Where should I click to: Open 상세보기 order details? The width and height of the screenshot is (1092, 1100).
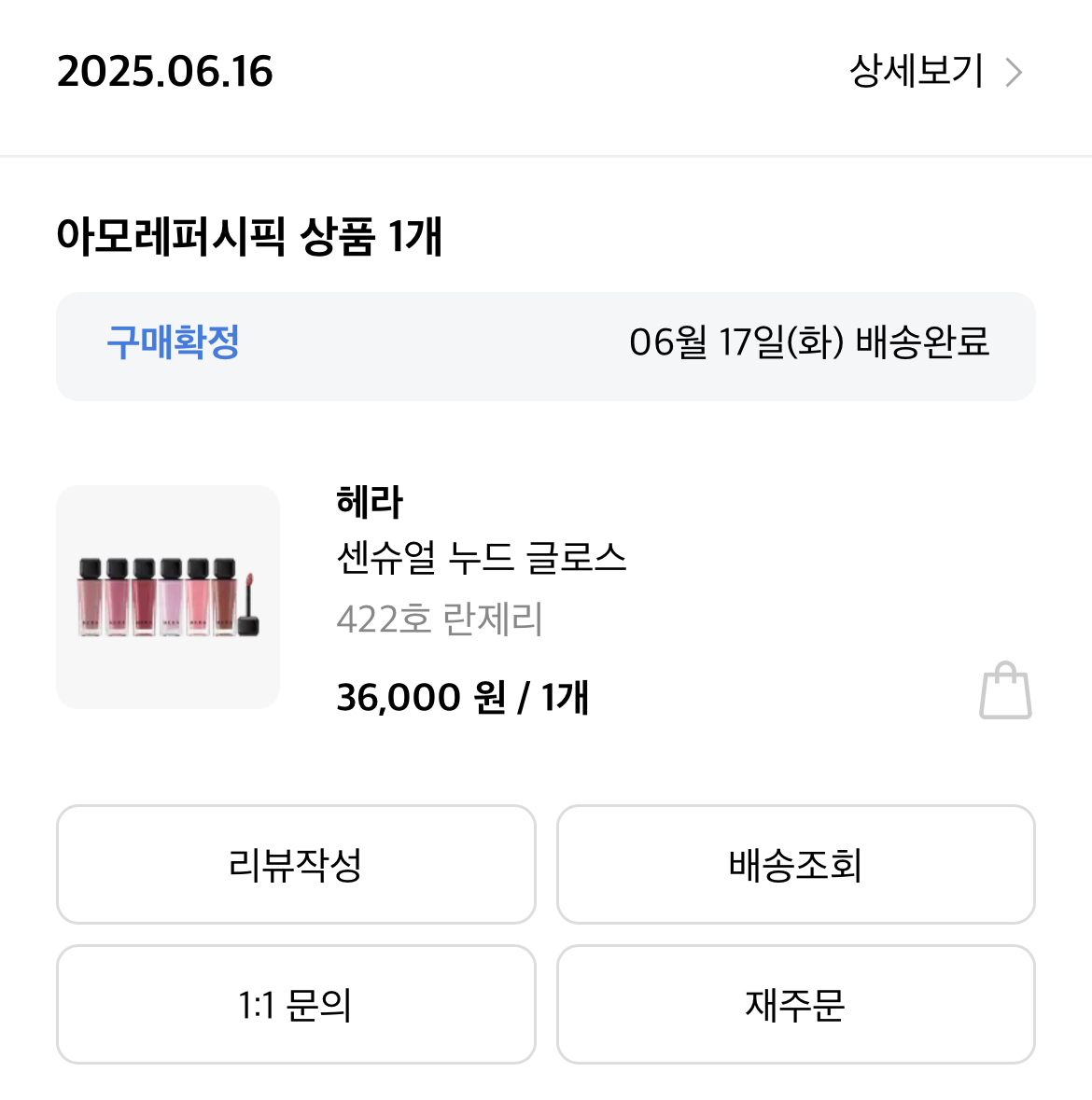coord(935,72)
